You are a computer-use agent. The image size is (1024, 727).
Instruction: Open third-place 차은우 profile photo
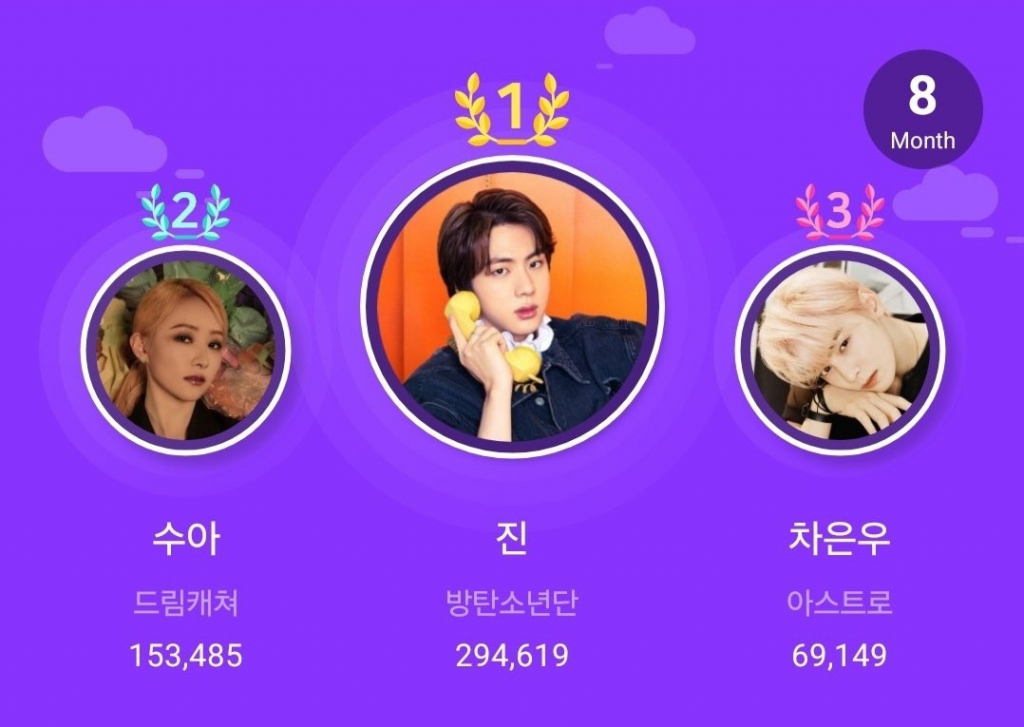(x=840, y=350)
